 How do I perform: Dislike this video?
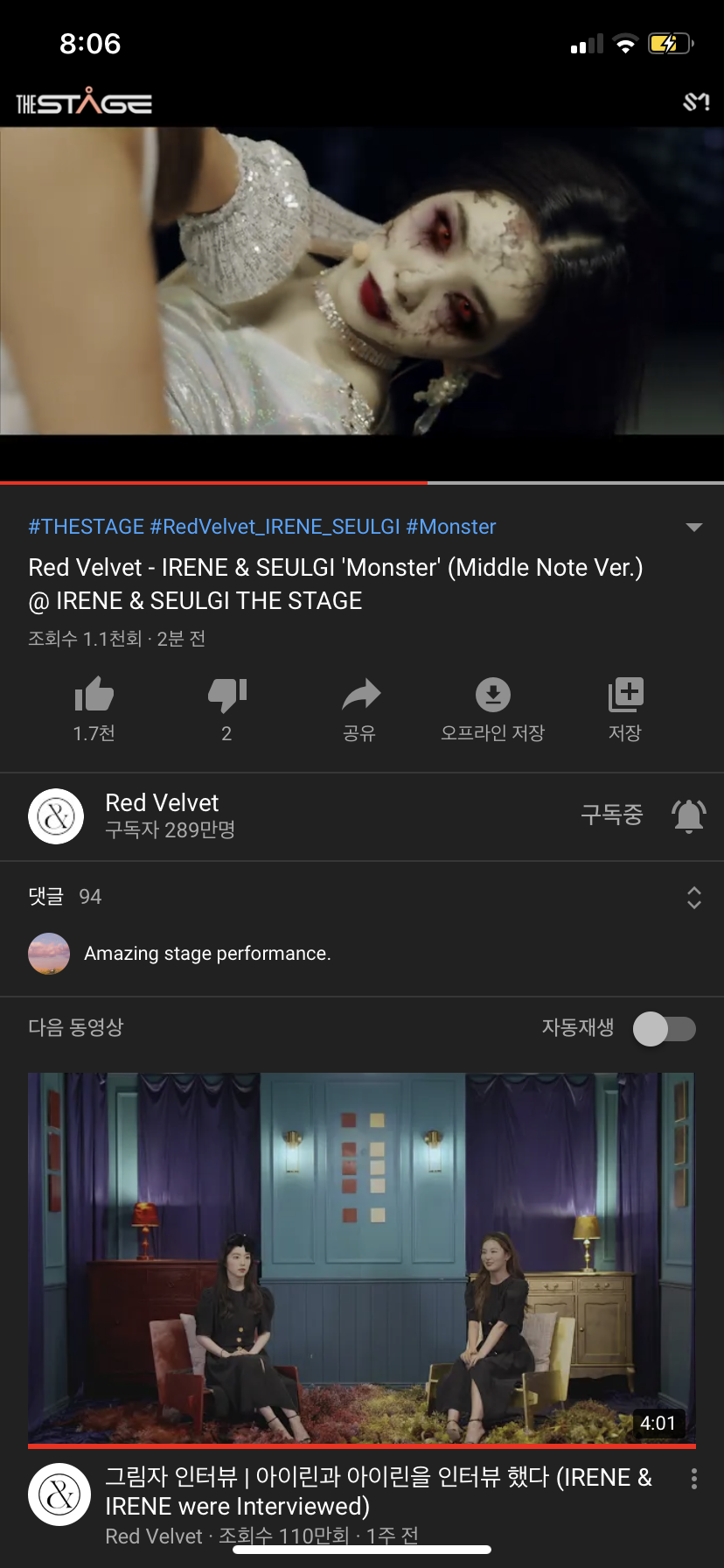point(226,696)
